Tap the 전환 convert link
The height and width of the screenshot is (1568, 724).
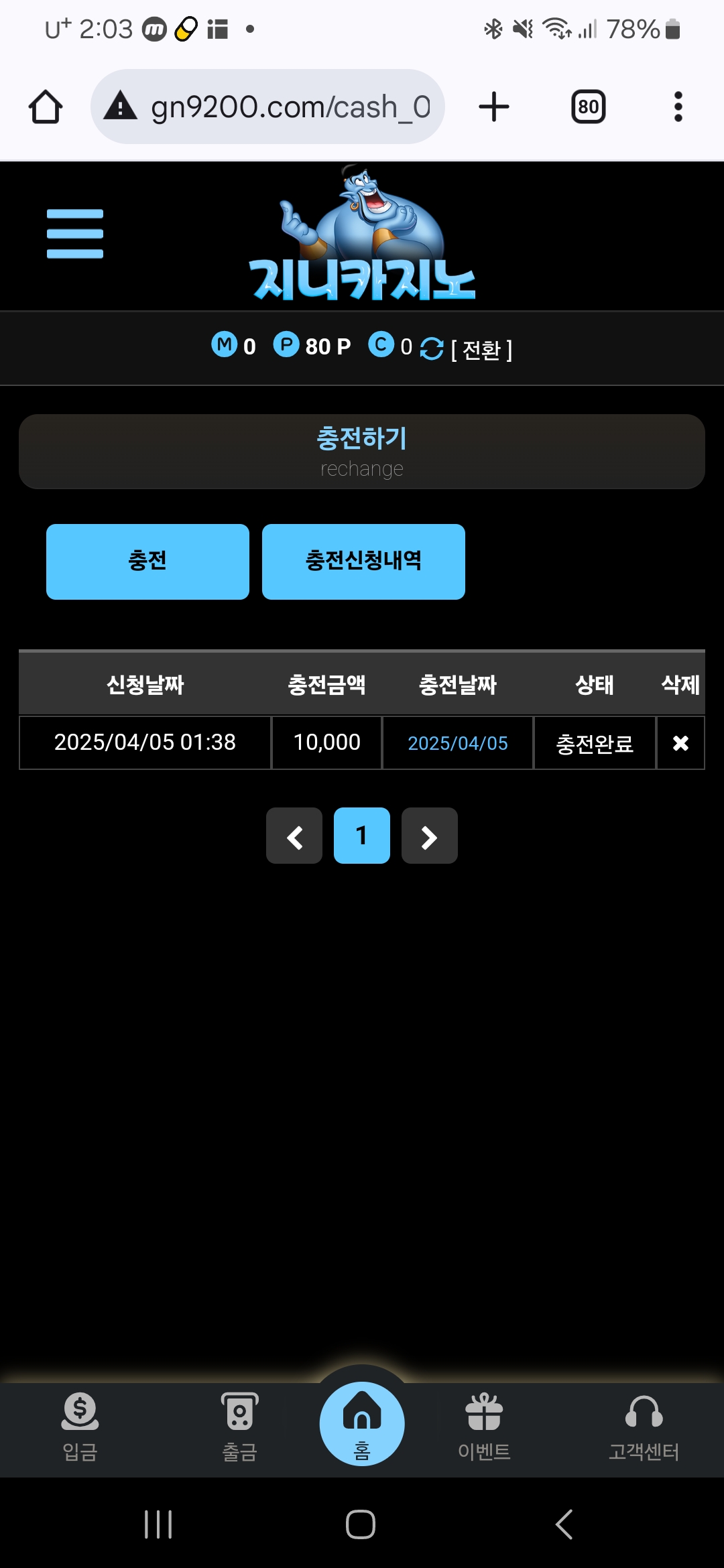481,349
